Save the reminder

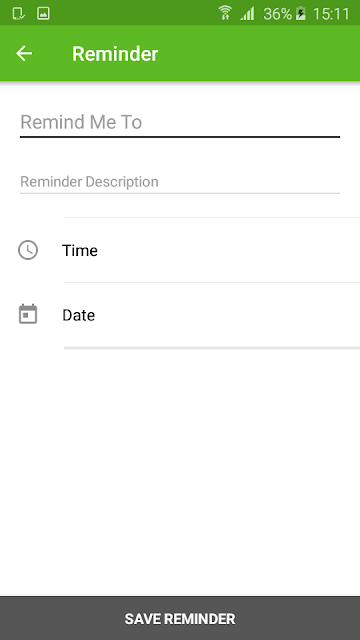pos(180,618)
